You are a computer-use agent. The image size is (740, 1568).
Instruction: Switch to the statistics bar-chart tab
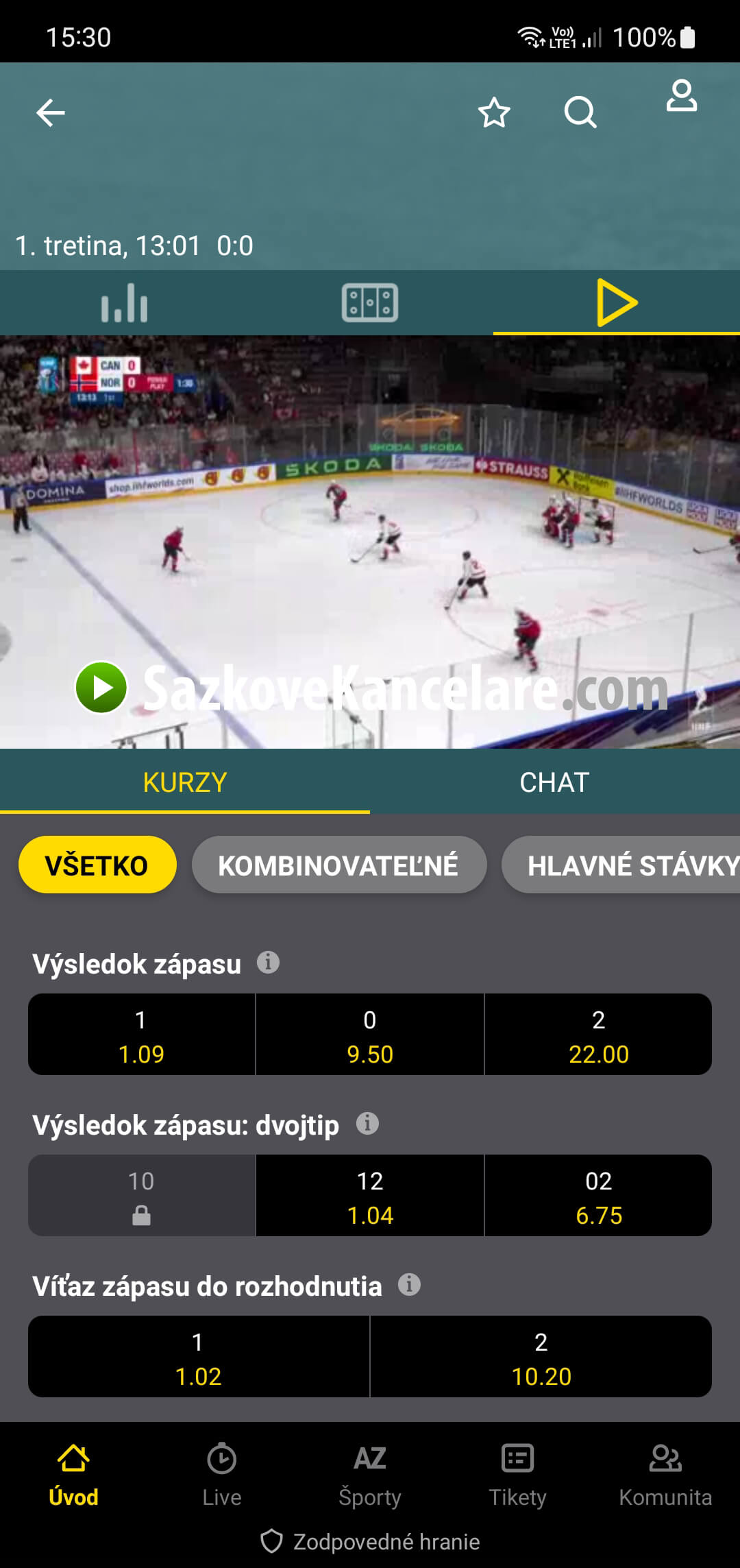coord(124,302)
